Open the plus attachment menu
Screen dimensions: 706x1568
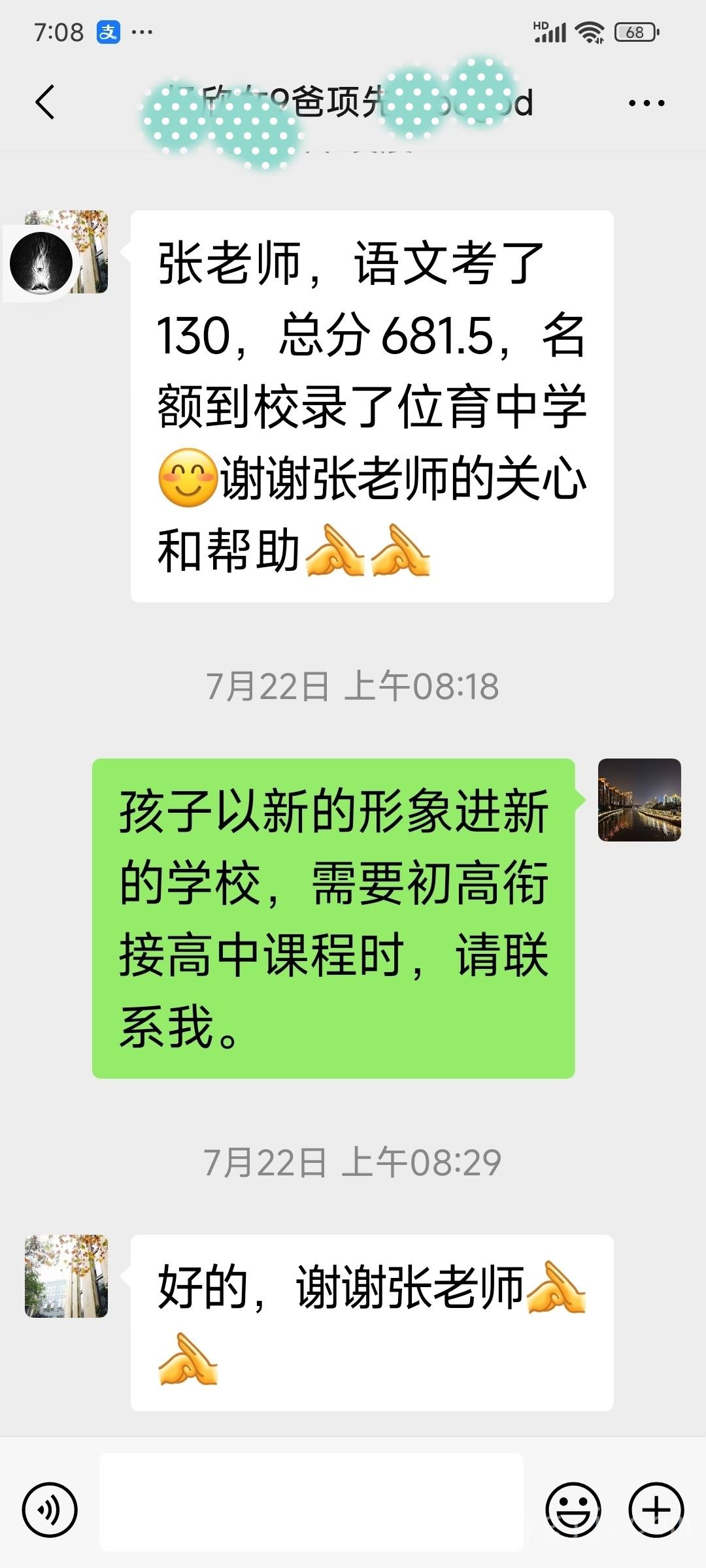pyautogui.click(x=656, y=1511)
